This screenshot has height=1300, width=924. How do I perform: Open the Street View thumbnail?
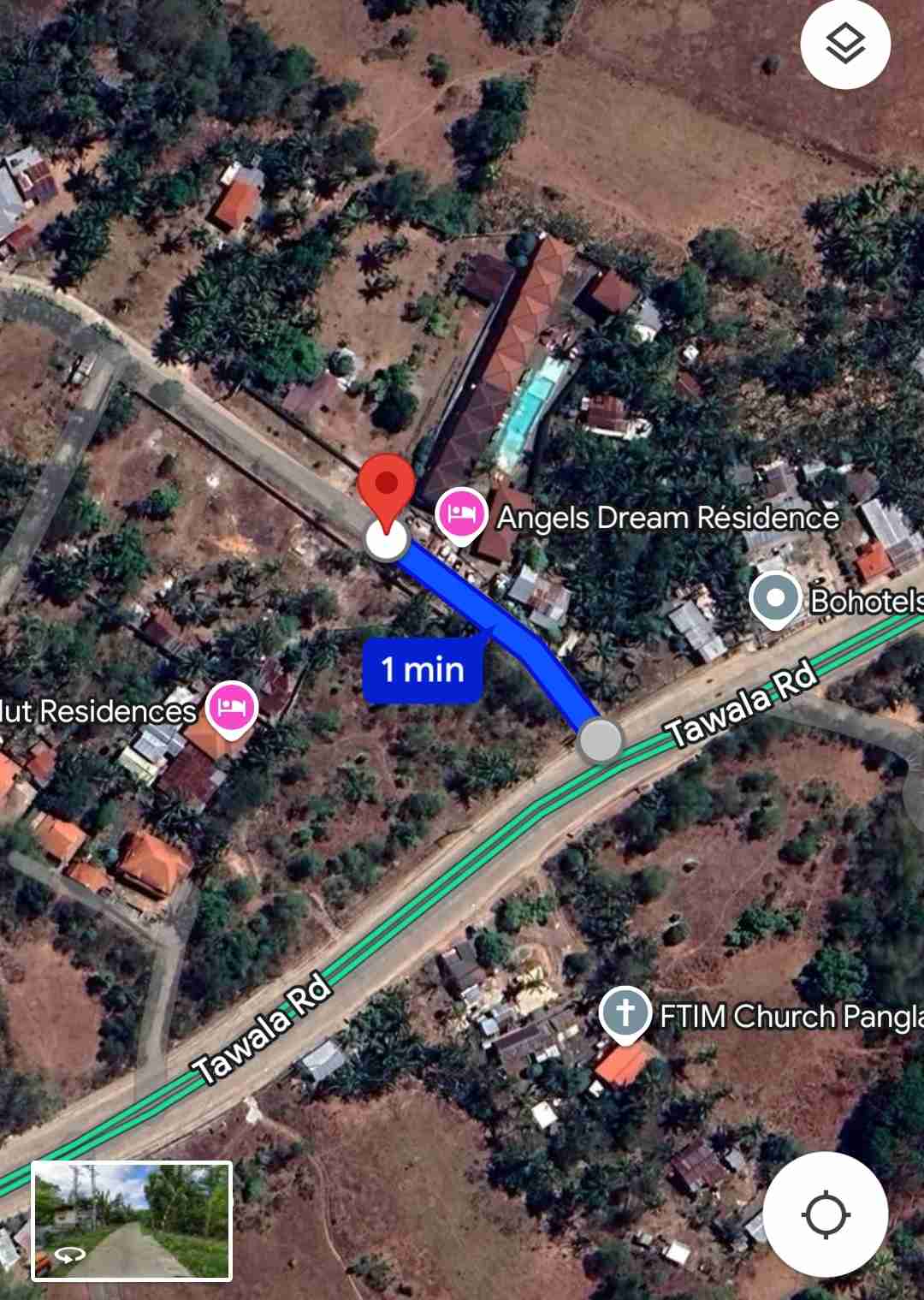click(132, 1221)
